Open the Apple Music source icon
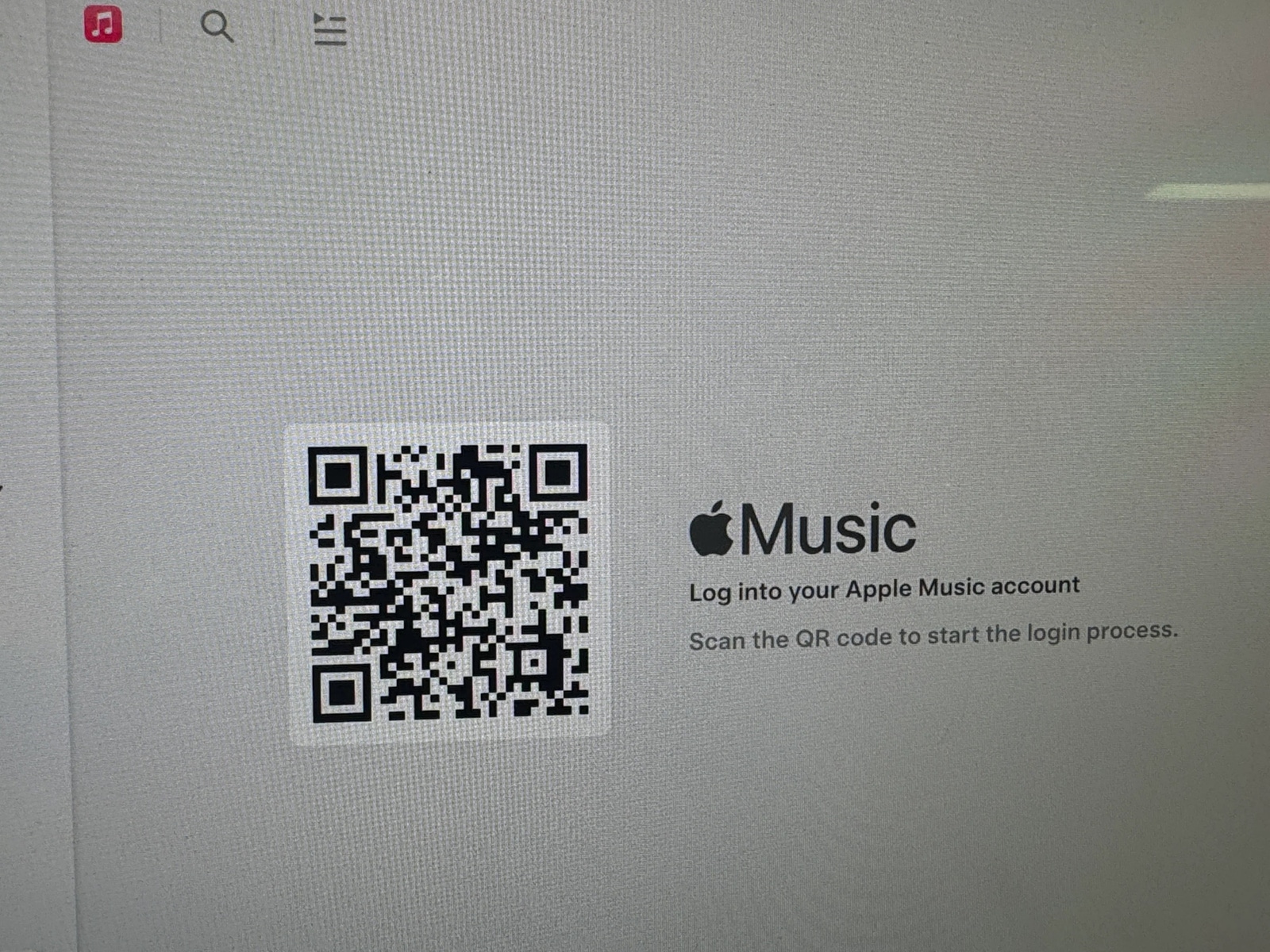 (103, 25)
